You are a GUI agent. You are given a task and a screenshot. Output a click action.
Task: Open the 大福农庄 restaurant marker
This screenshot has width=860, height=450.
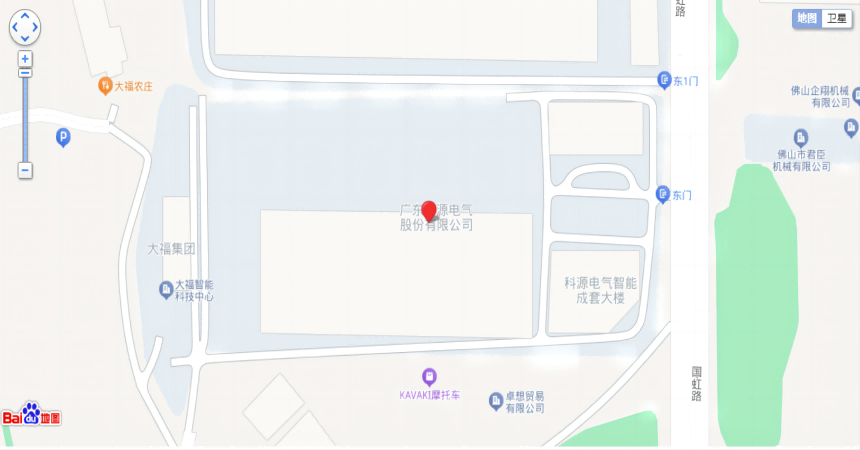(105, 86)
